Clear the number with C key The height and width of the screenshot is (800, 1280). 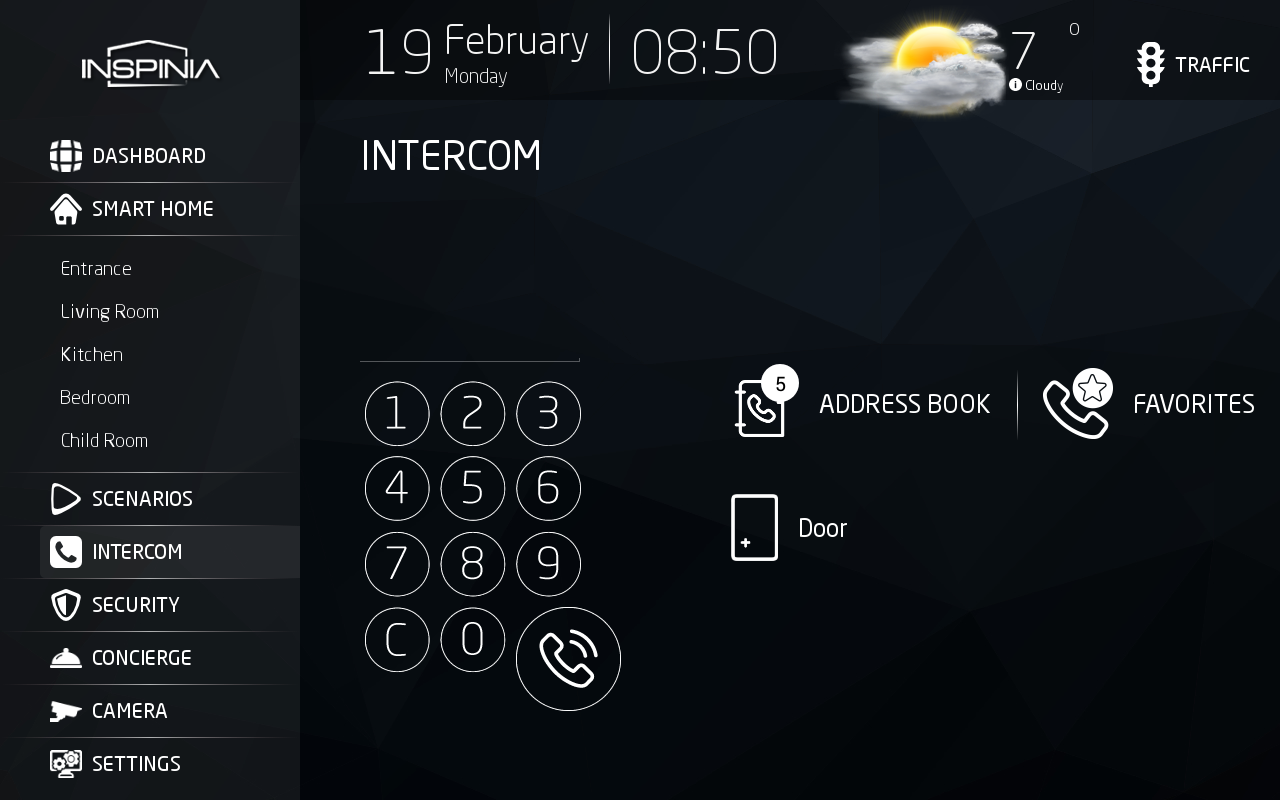397,639
